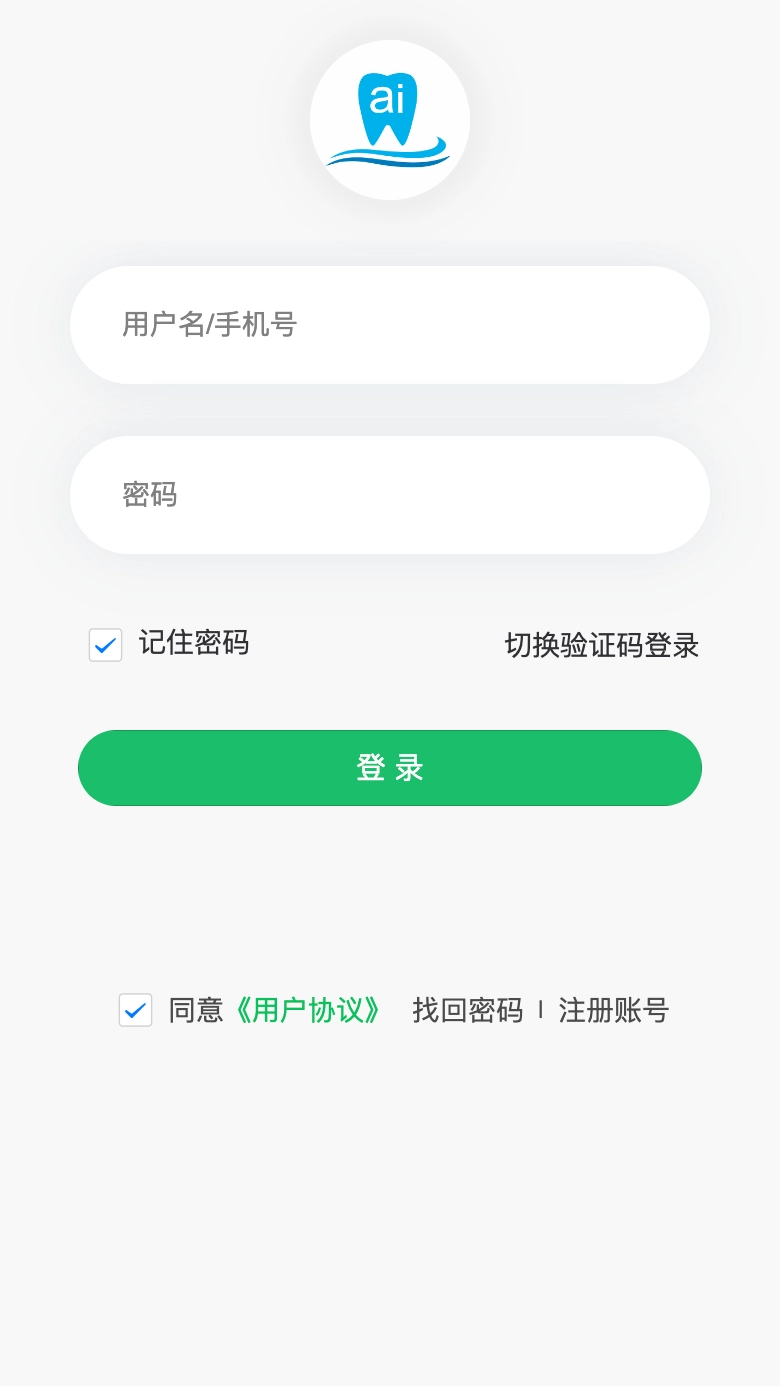Disable remember password option
The image size is (780, 1386).
pyautogui.click(x=105, y=645)
